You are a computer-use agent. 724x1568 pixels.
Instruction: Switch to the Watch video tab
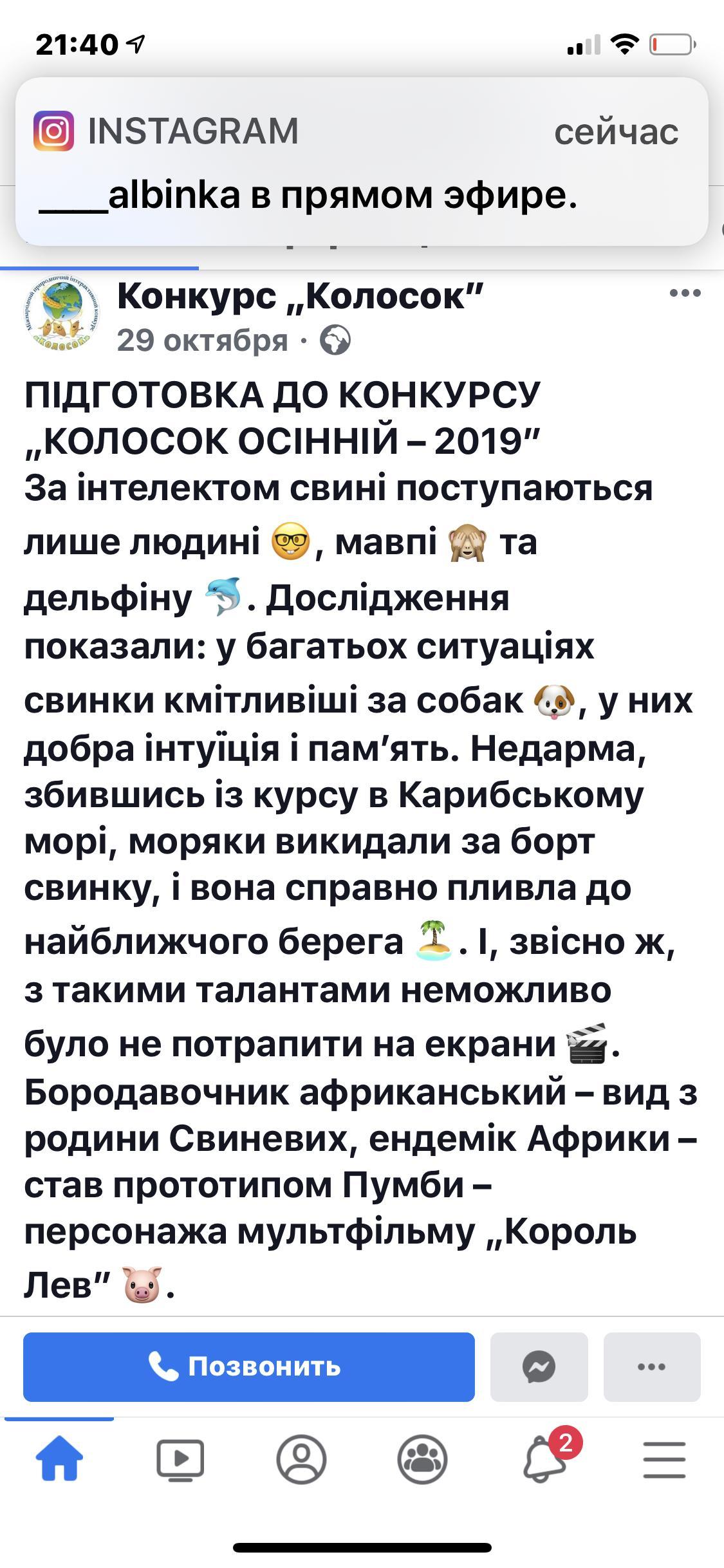click(180, 1459)
